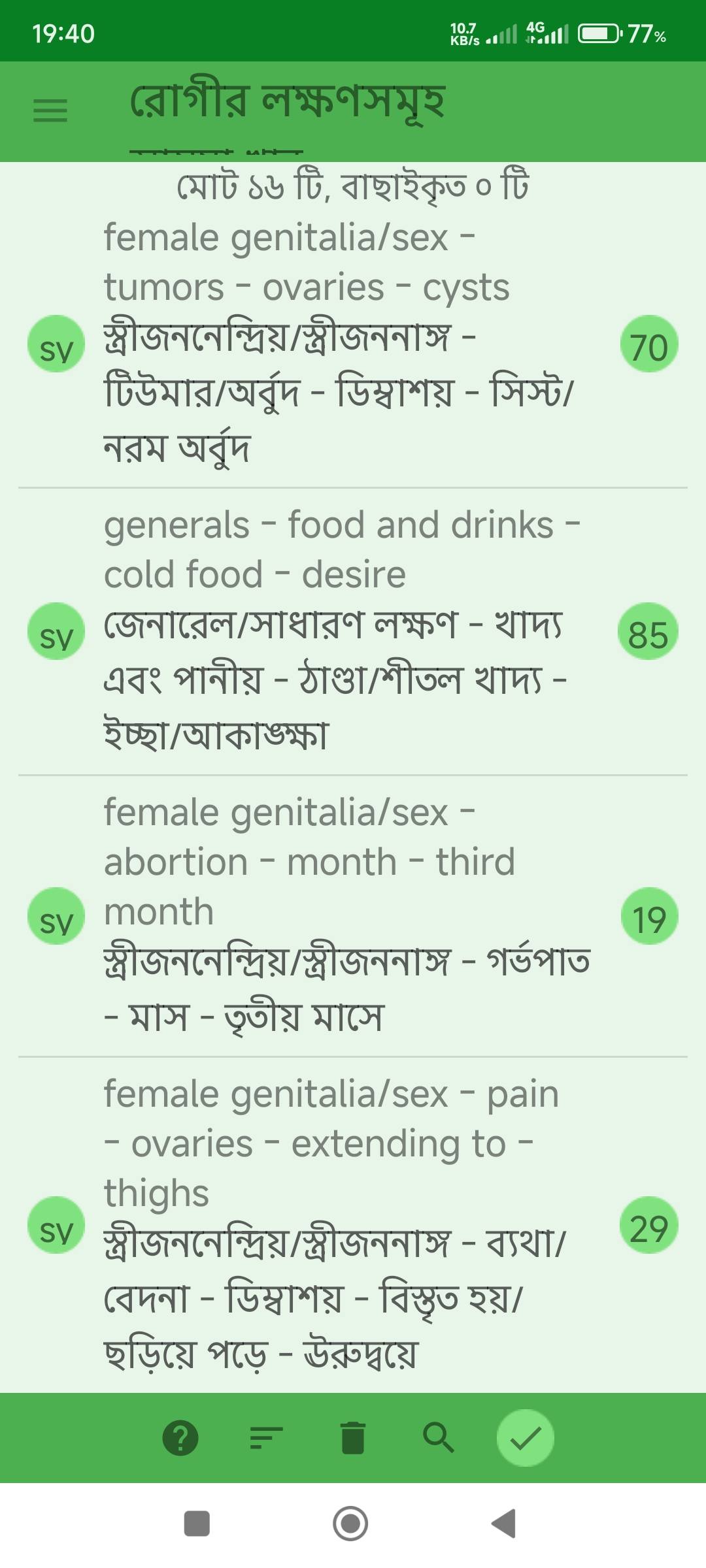Select the pain ovaries extending to thighs symptom
This screenshot has height=1568, width=706.
click(x=340, y=1226)
